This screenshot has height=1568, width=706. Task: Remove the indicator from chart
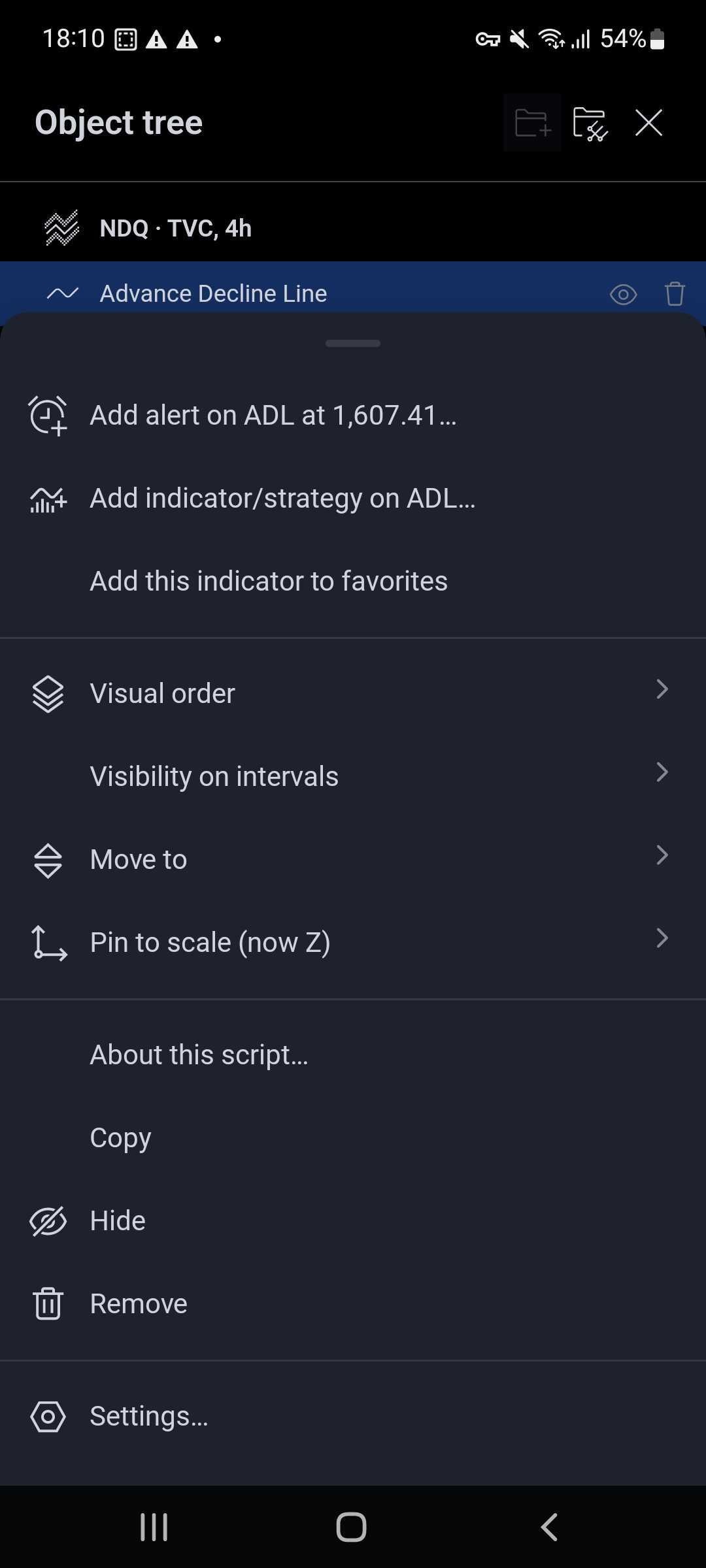[x=353, y=1303]
